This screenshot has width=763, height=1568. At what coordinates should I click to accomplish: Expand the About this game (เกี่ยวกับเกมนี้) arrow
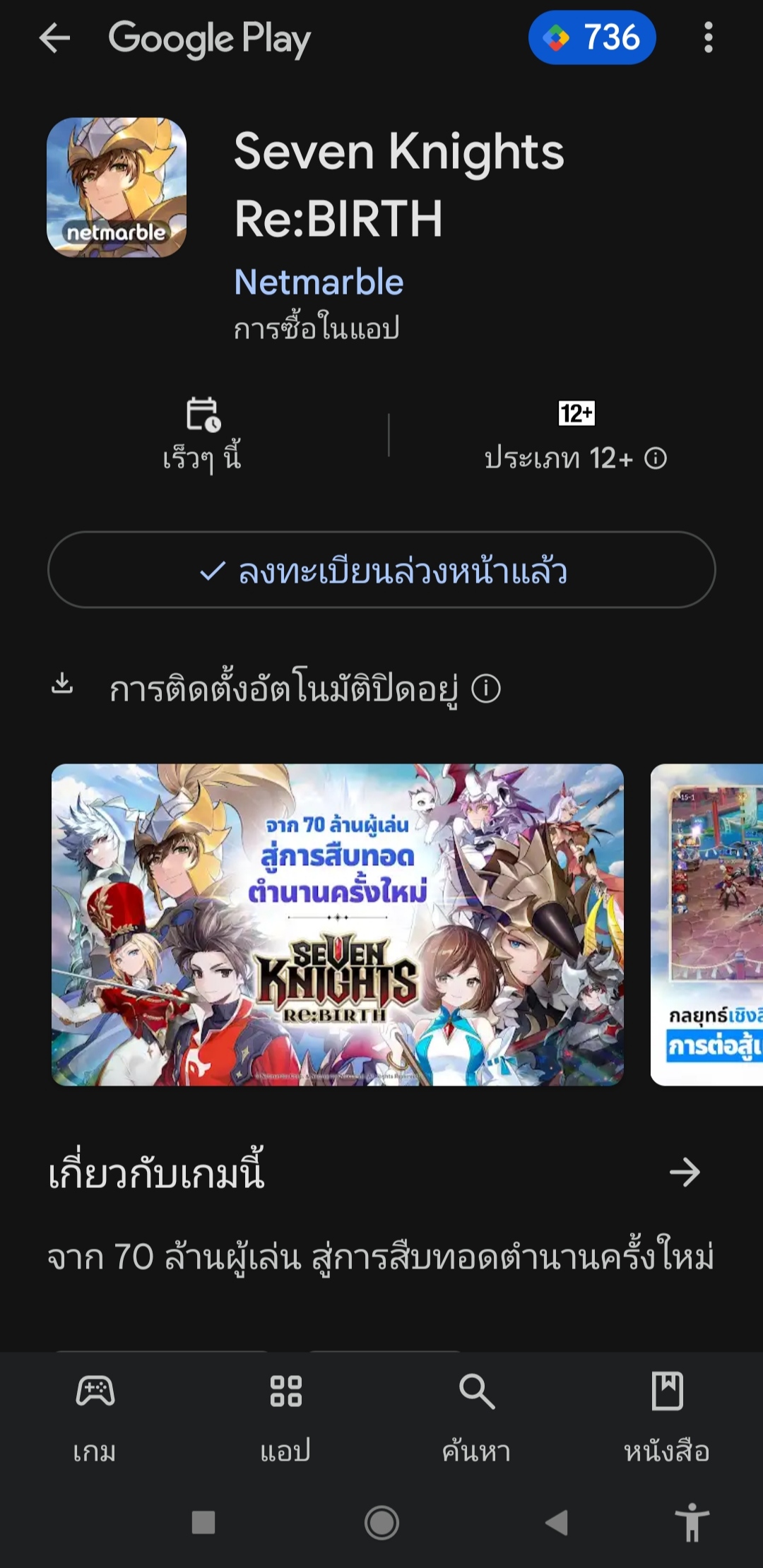pos(685,1172)
